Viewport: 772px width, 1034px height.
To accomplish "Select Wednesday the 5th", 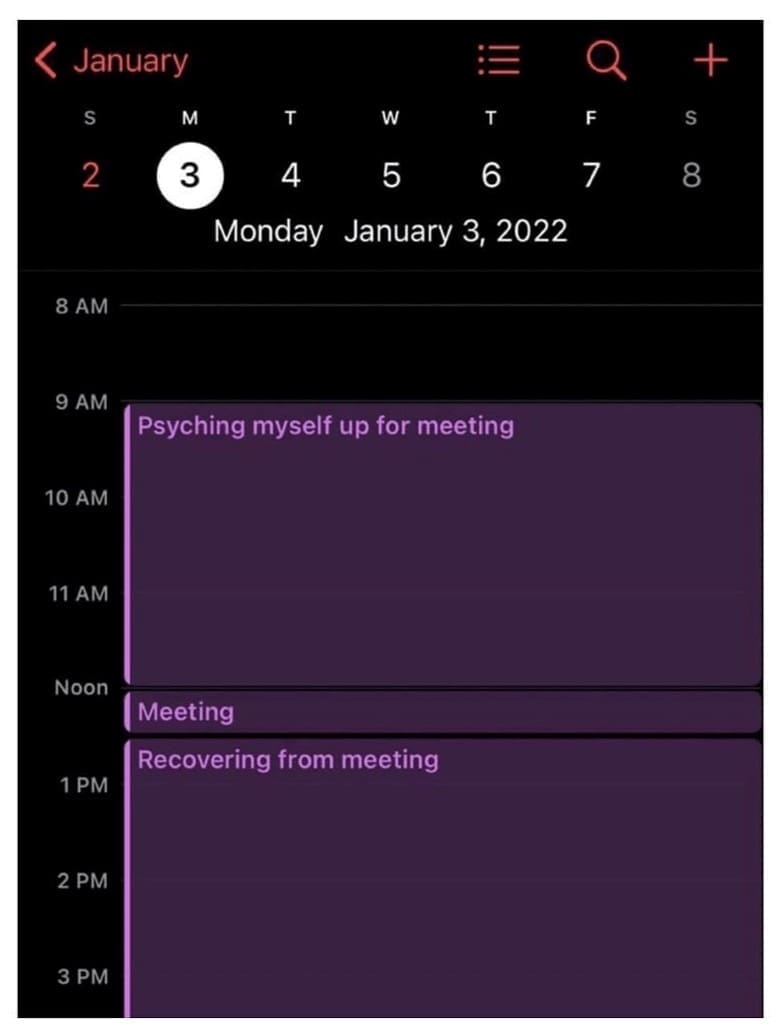I will (391, 176).
